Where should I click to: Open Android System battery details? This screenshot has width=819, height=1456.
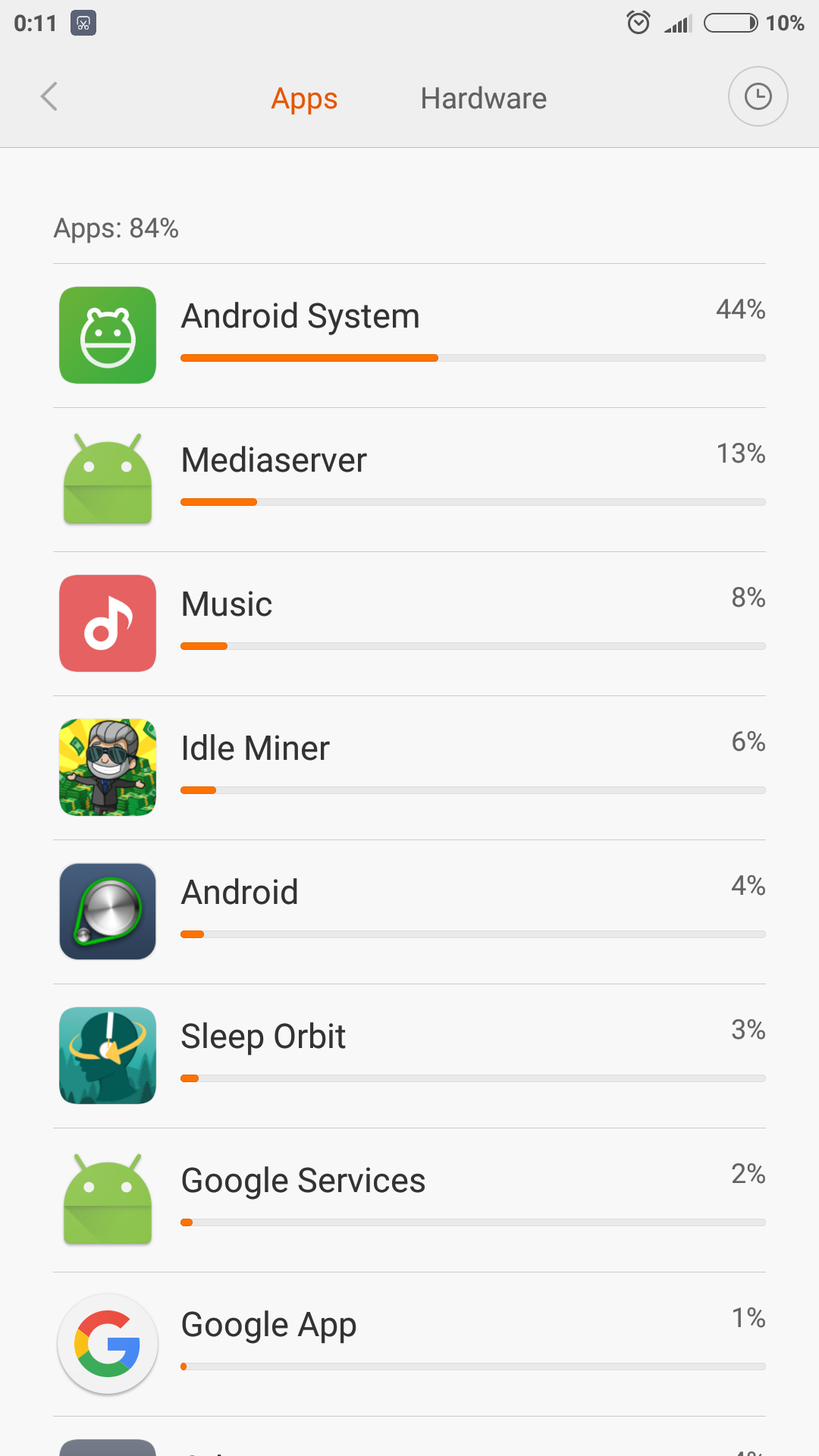click(x=409, y=335)
